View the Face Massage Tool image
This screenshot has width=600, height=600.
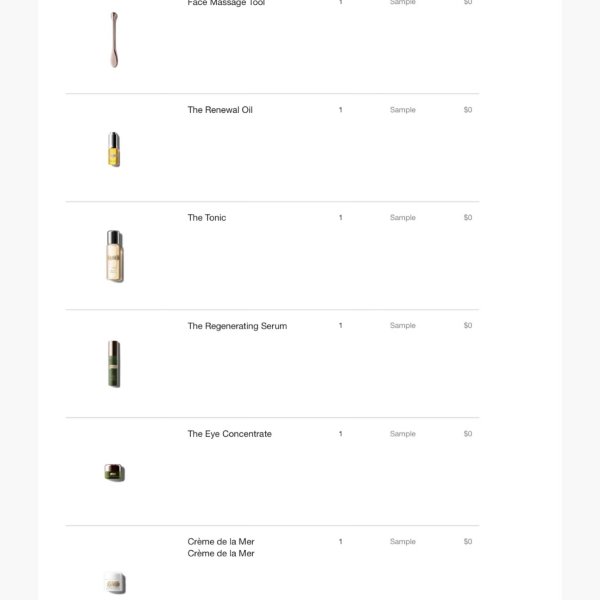pos(114,40)
